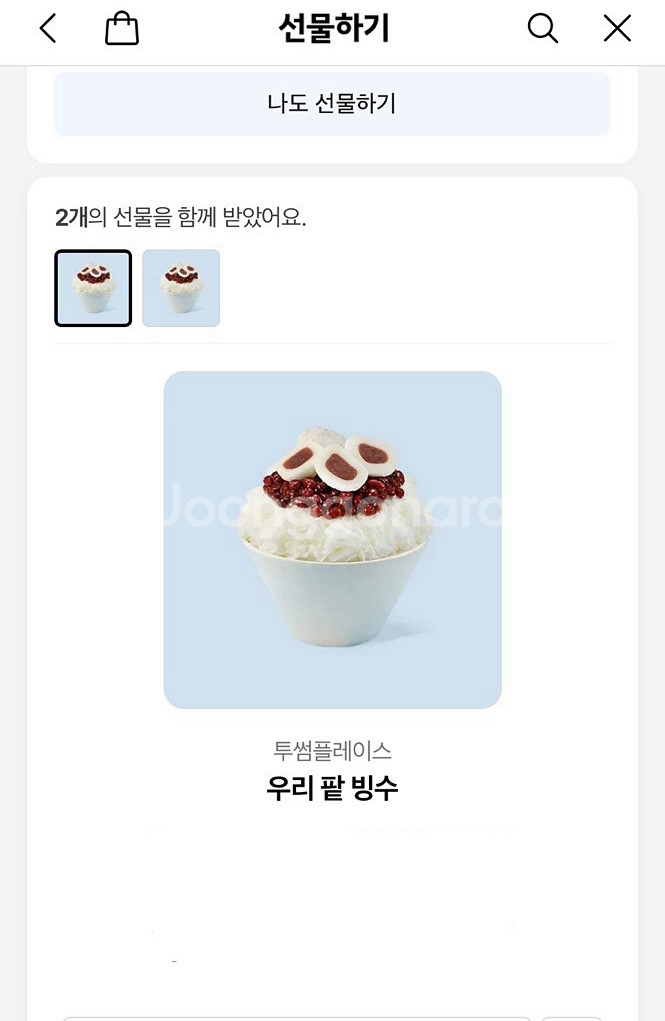
Task: Go back using the header arrow
Action: point(48,29)
